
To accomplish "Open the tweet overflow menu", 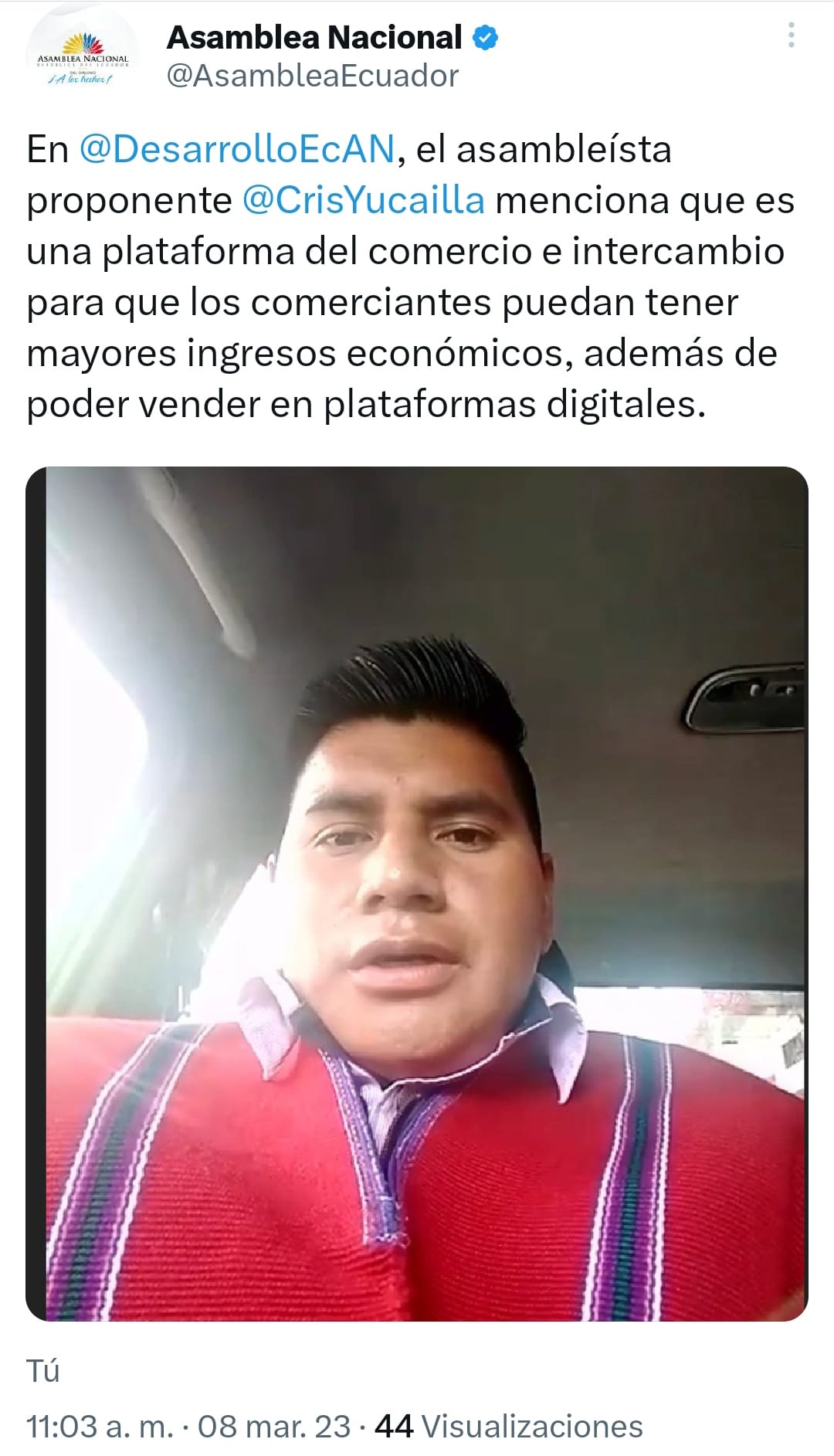I will 791,36.
